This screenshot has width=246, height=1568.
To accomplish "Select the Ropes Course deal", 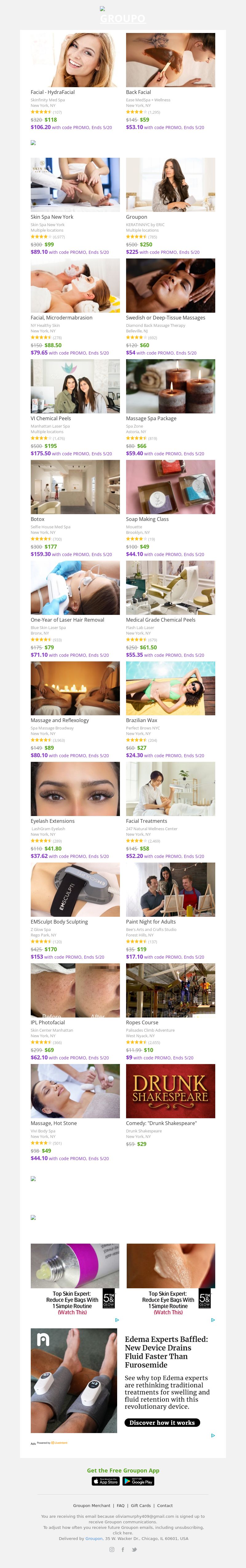I will [170, 990].
